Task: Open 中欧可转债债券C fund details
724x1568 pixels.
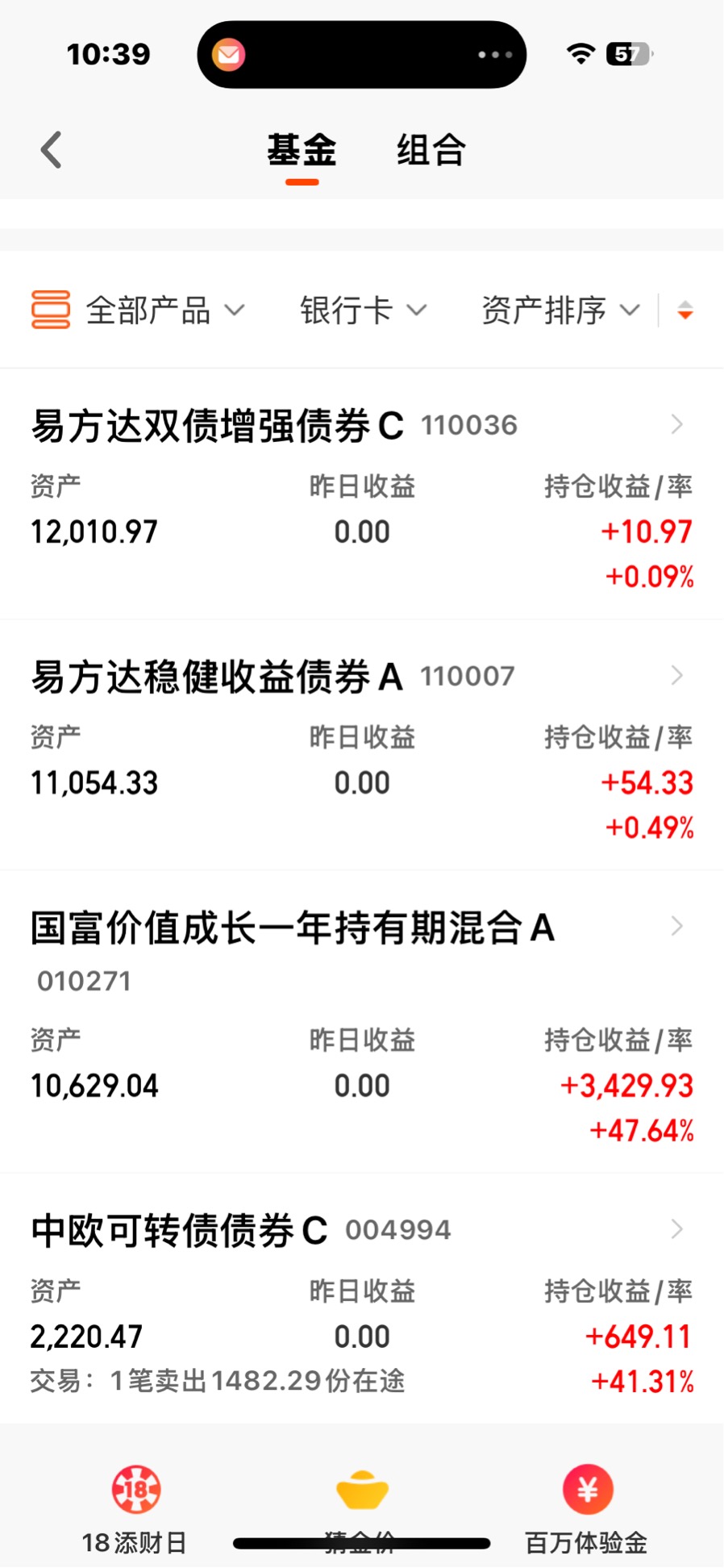Action: [x=362, y=1299]
